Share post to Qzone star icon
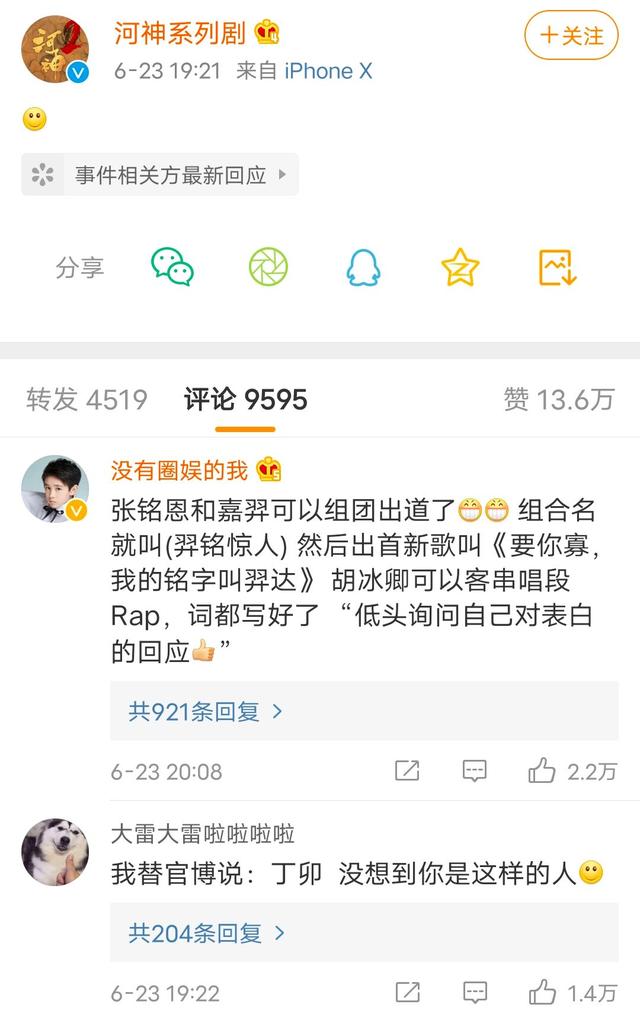Viewport: 640px width, 1020px height. click(460, 267)
